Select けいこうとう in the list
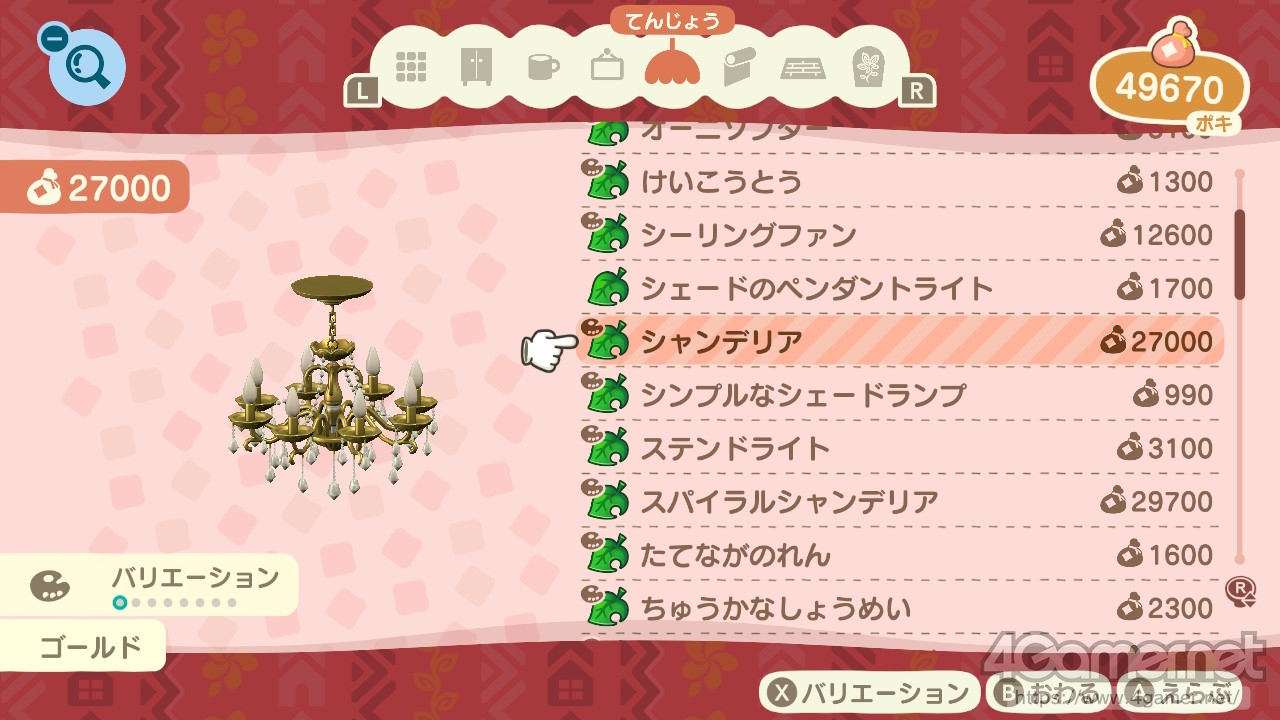This screenshot has height=720, width=1280. click(899, 182)
